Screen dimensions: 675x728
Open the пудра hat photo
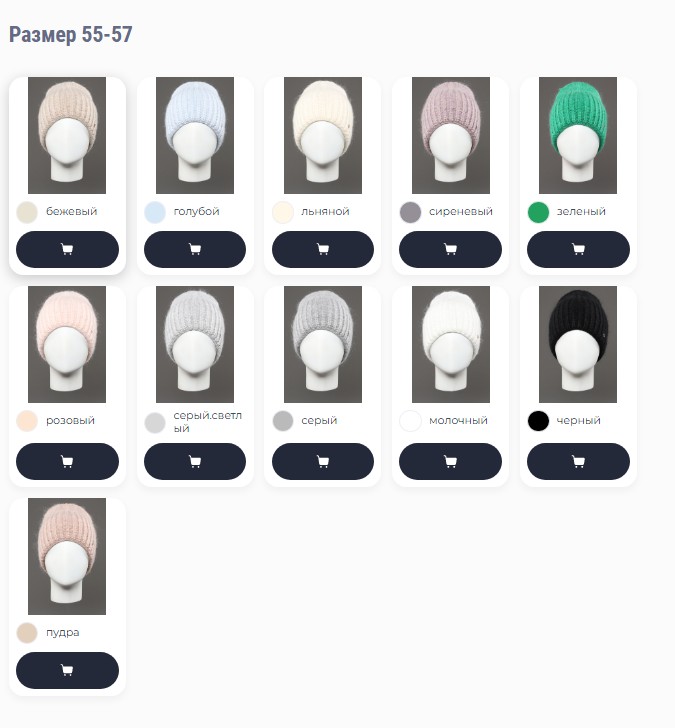point(67,556)
